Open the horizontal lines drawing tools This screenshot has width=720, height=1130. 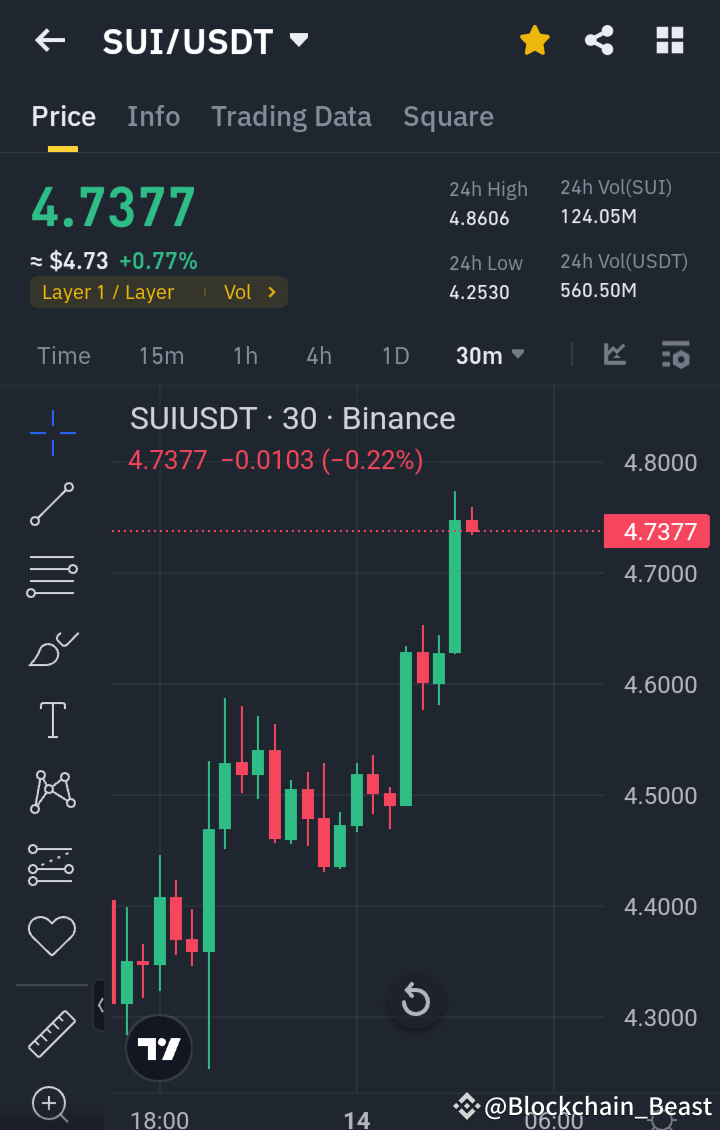click(51, 576)
